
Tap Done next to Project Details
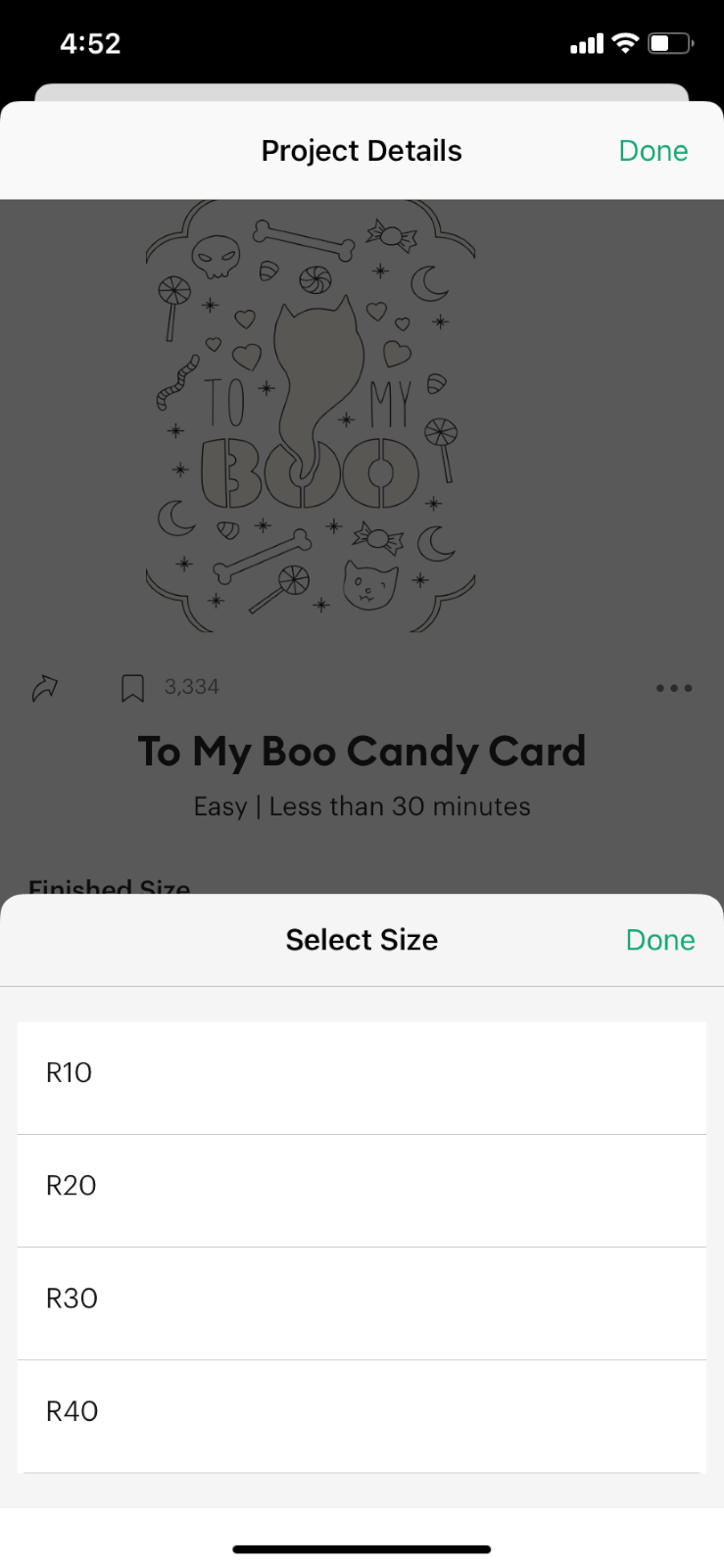coord(652,151)
